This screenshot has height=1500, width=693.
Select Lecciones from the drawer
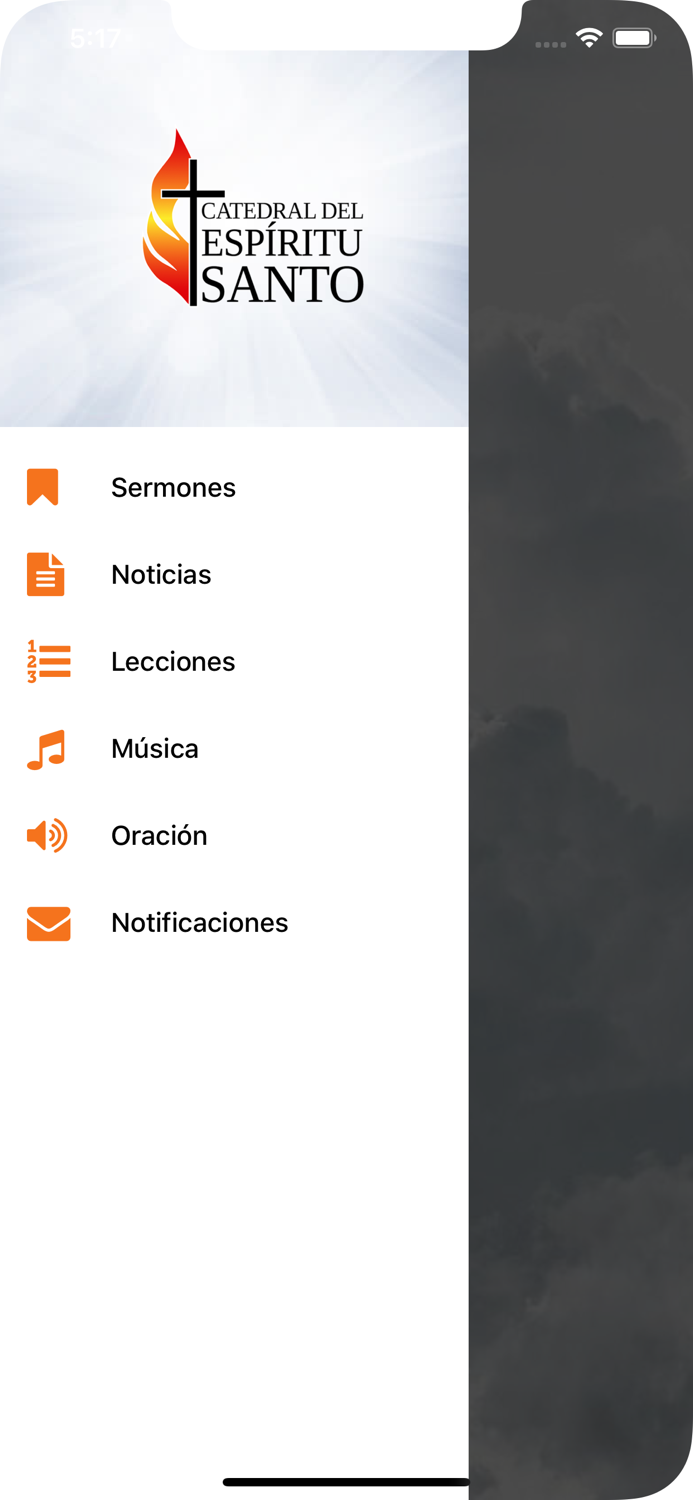point(234,661)
